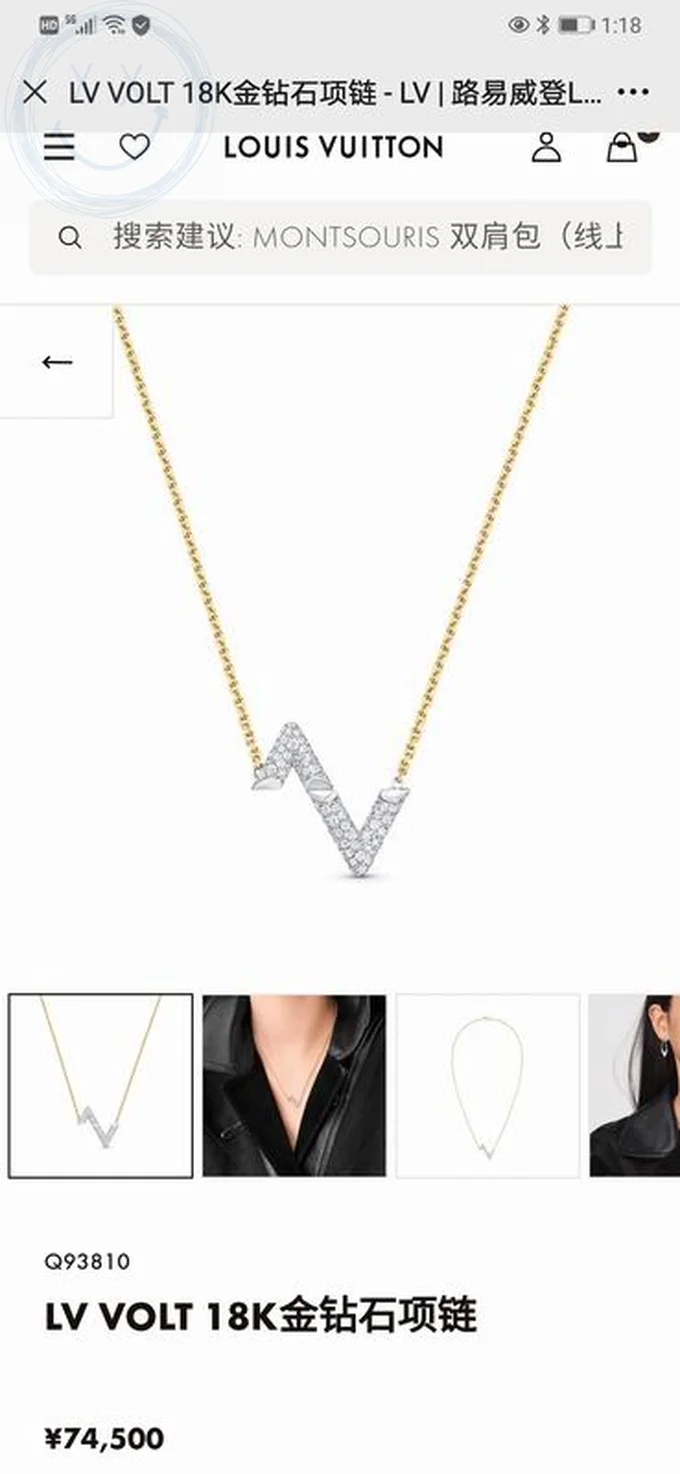Open the shopping bag
680x1474 pixels.
[x=622, y=147]
